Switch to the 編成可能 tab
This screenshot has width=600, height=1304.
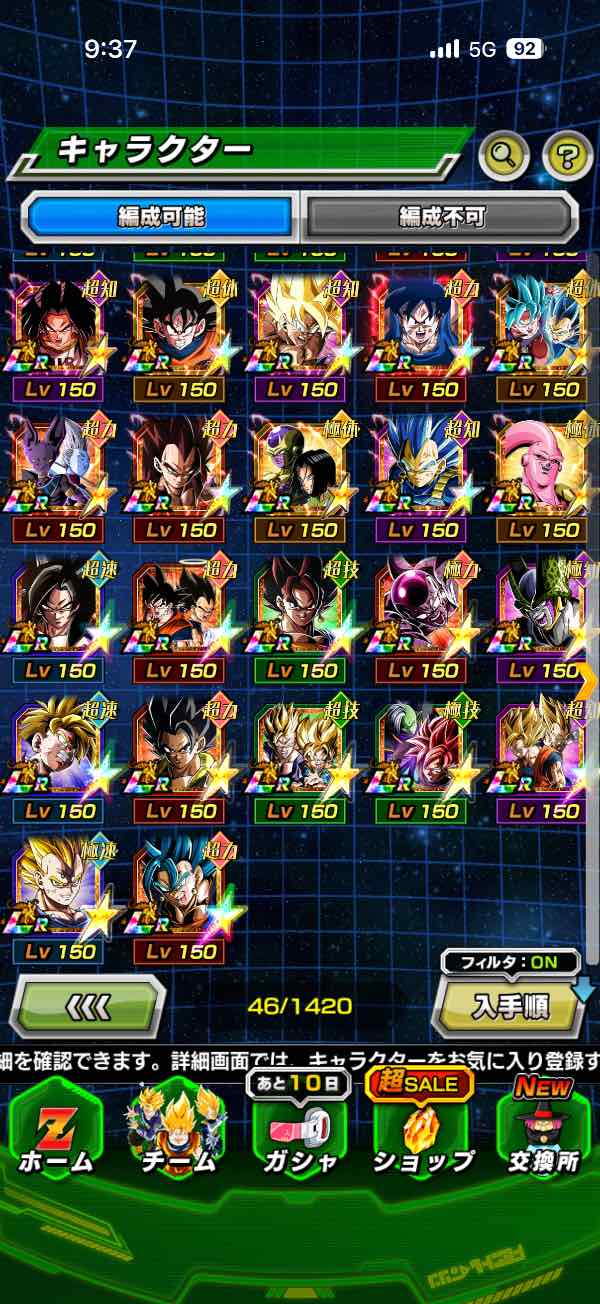click(161, 216)
